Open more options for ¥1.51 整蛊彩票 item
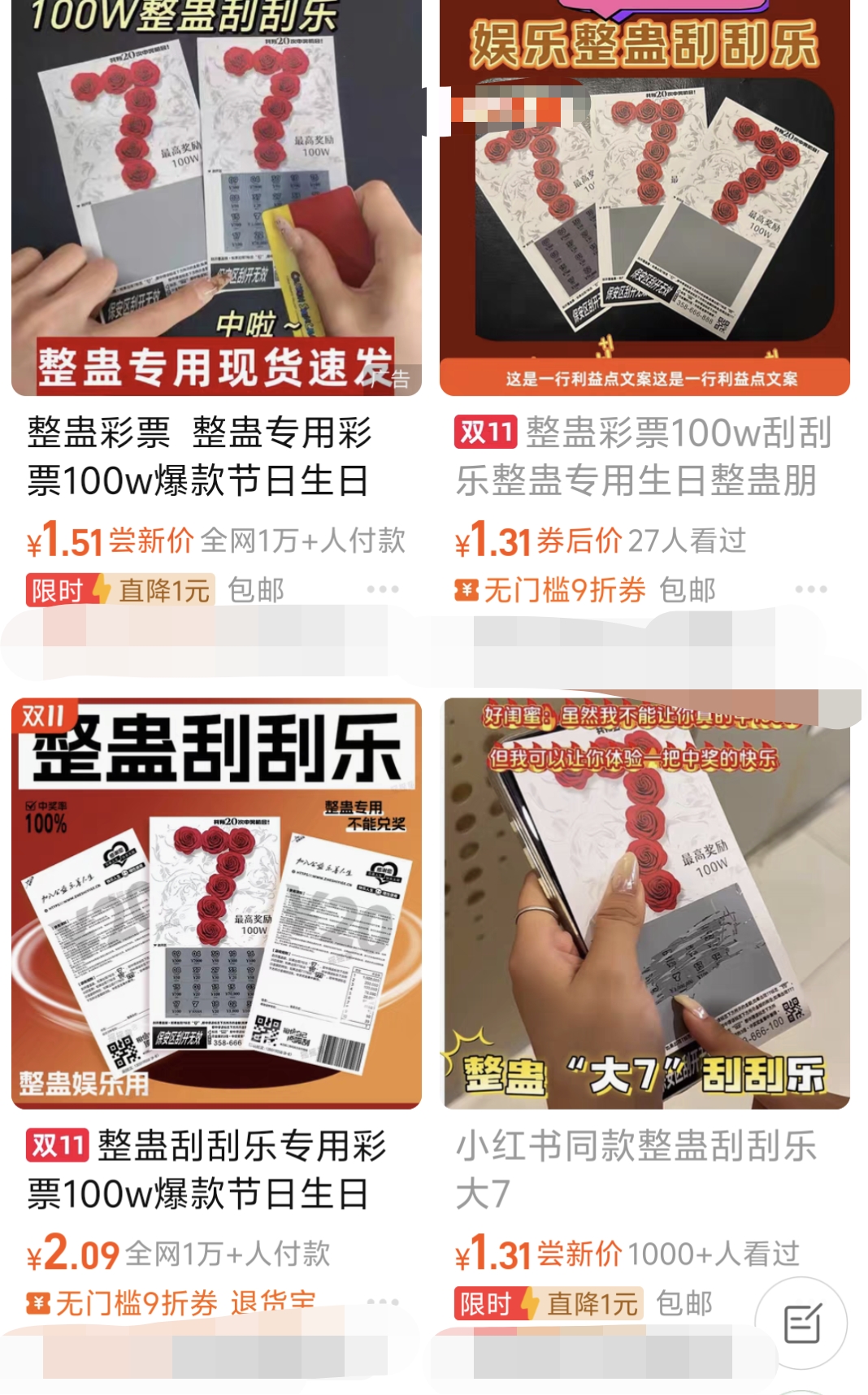 click(382, 589)
